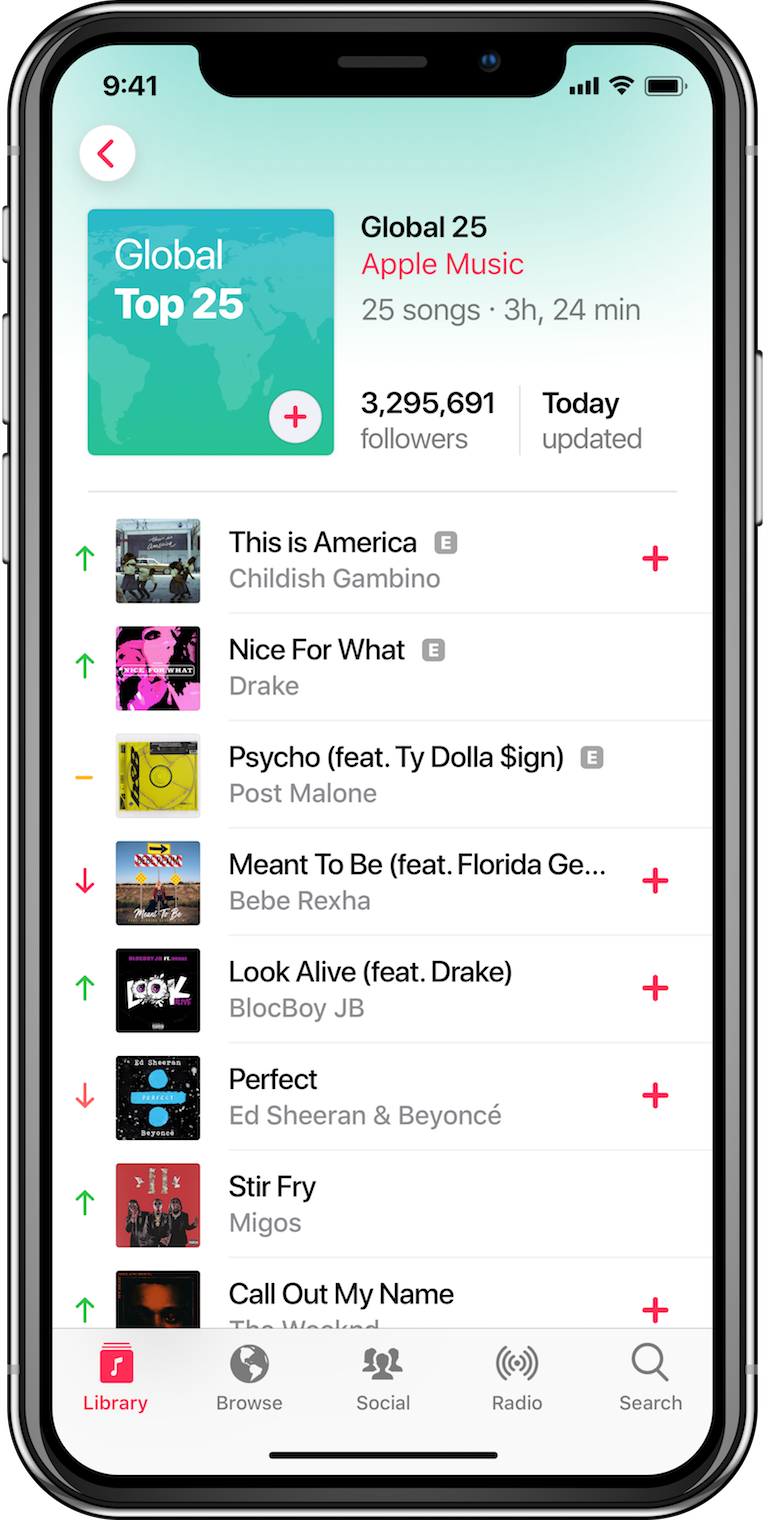The width and height of the screenshot is (765, 1520).
Task: Add Call Out My Name to library
Action: point(655,1309)
